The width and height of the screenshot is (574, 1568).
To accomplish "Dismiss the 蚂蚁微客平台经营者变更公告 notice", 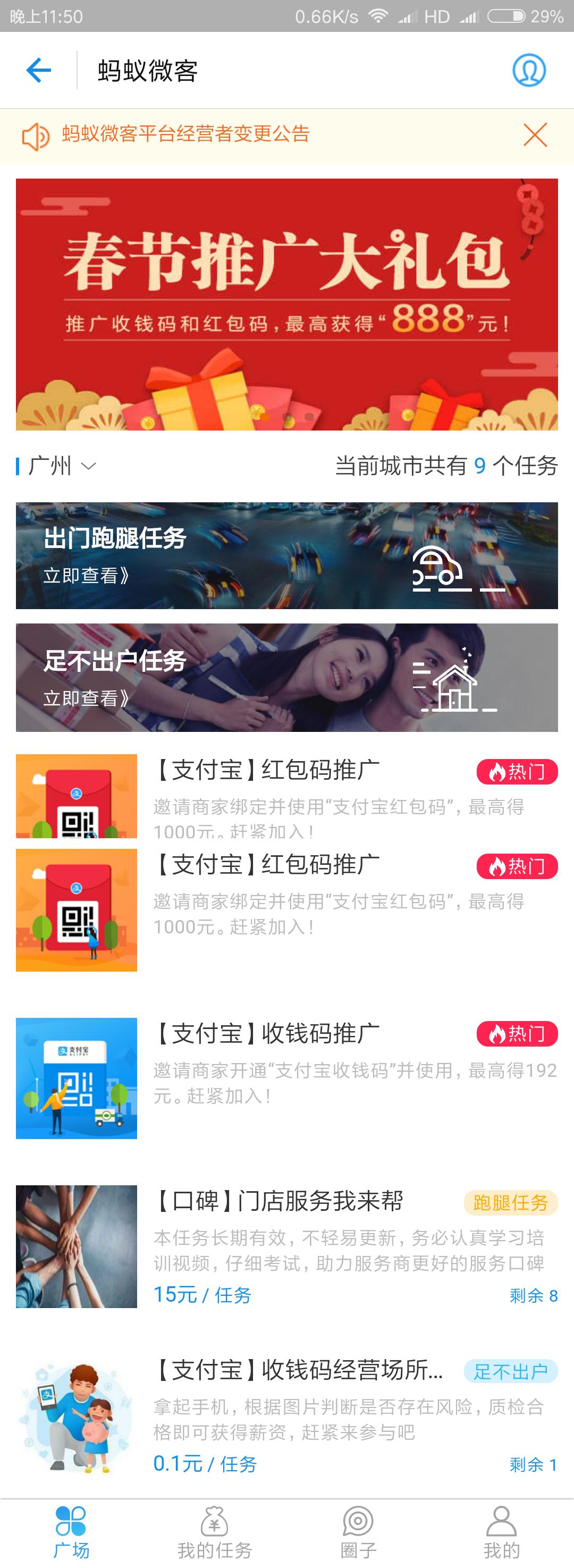I will 536,134.
